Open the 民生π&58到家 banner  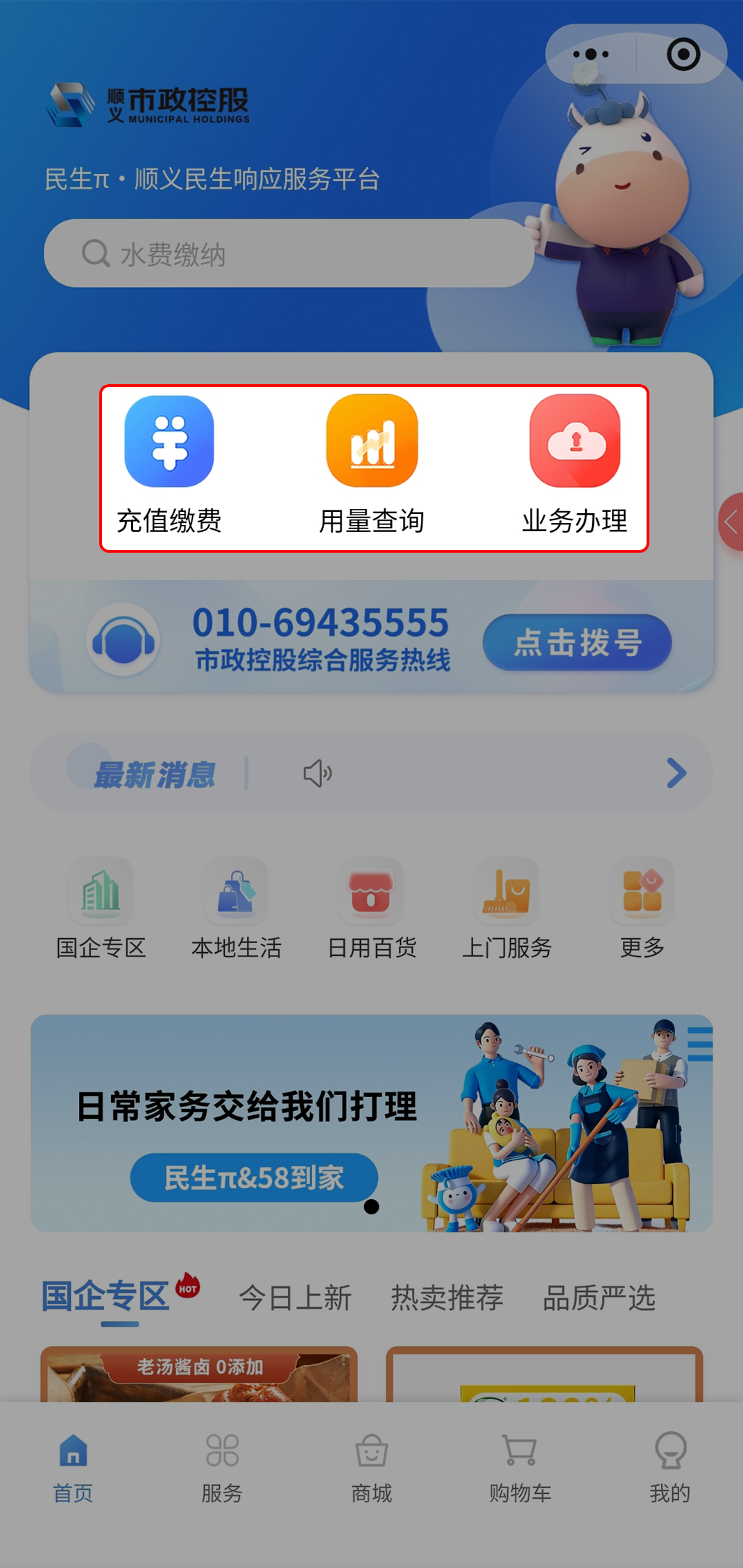point(254,1178)
